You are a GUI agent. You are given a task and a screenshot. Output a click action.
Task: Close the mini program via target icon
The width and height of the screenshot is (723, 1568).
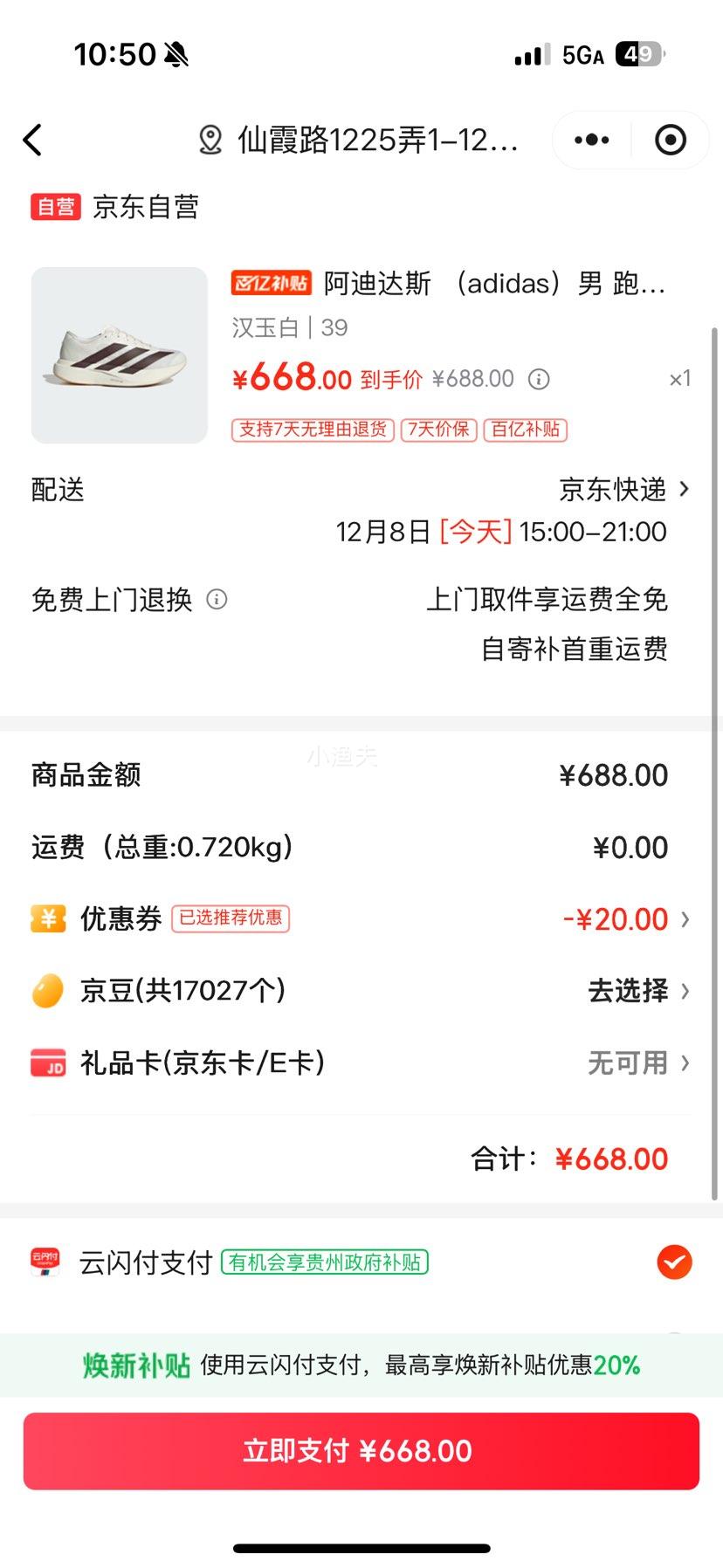coord(670,140)
